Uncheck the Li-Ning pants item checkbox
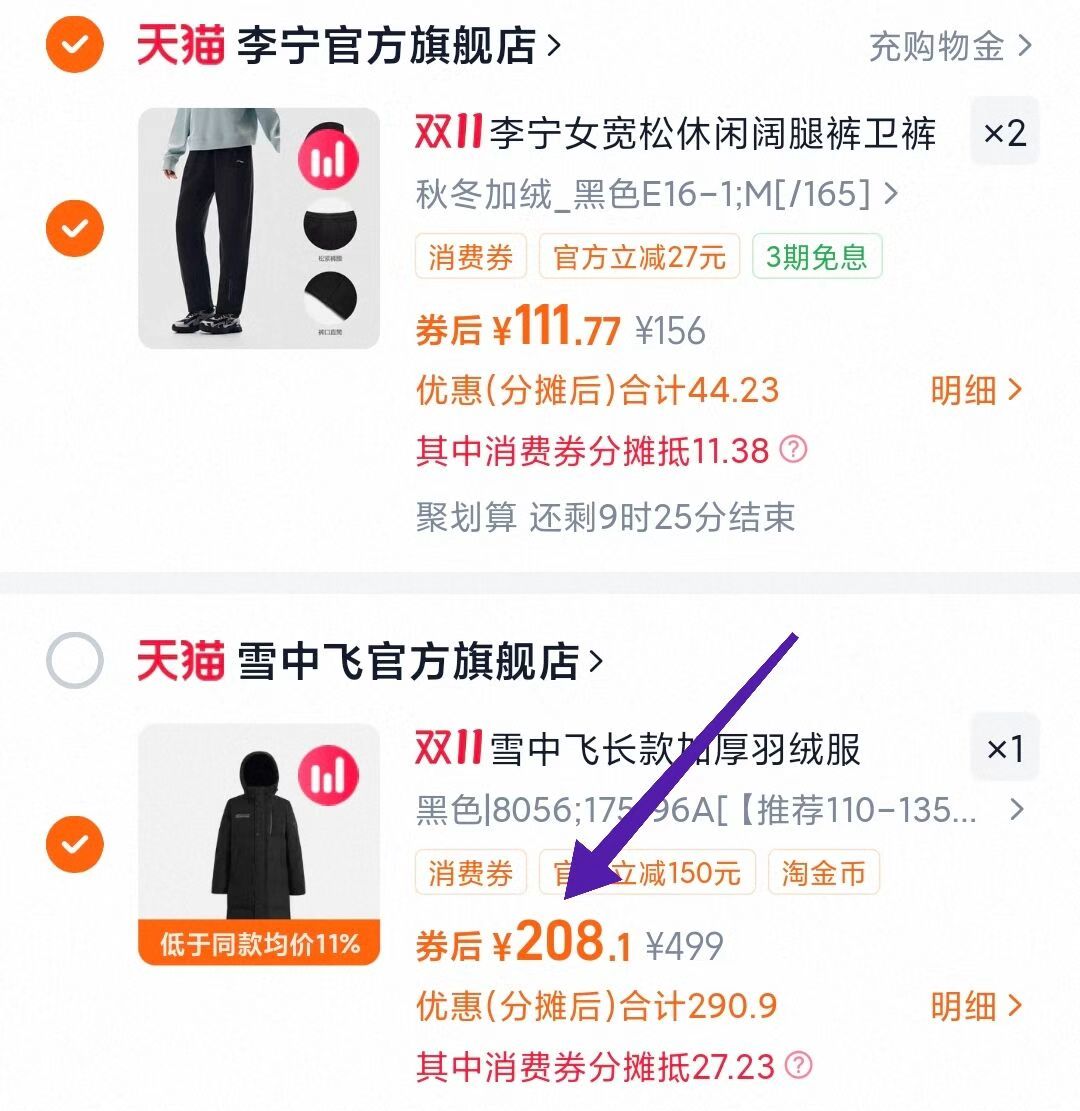The width and height of the screenshot is (1080, 1111). [x=74, y=228]
